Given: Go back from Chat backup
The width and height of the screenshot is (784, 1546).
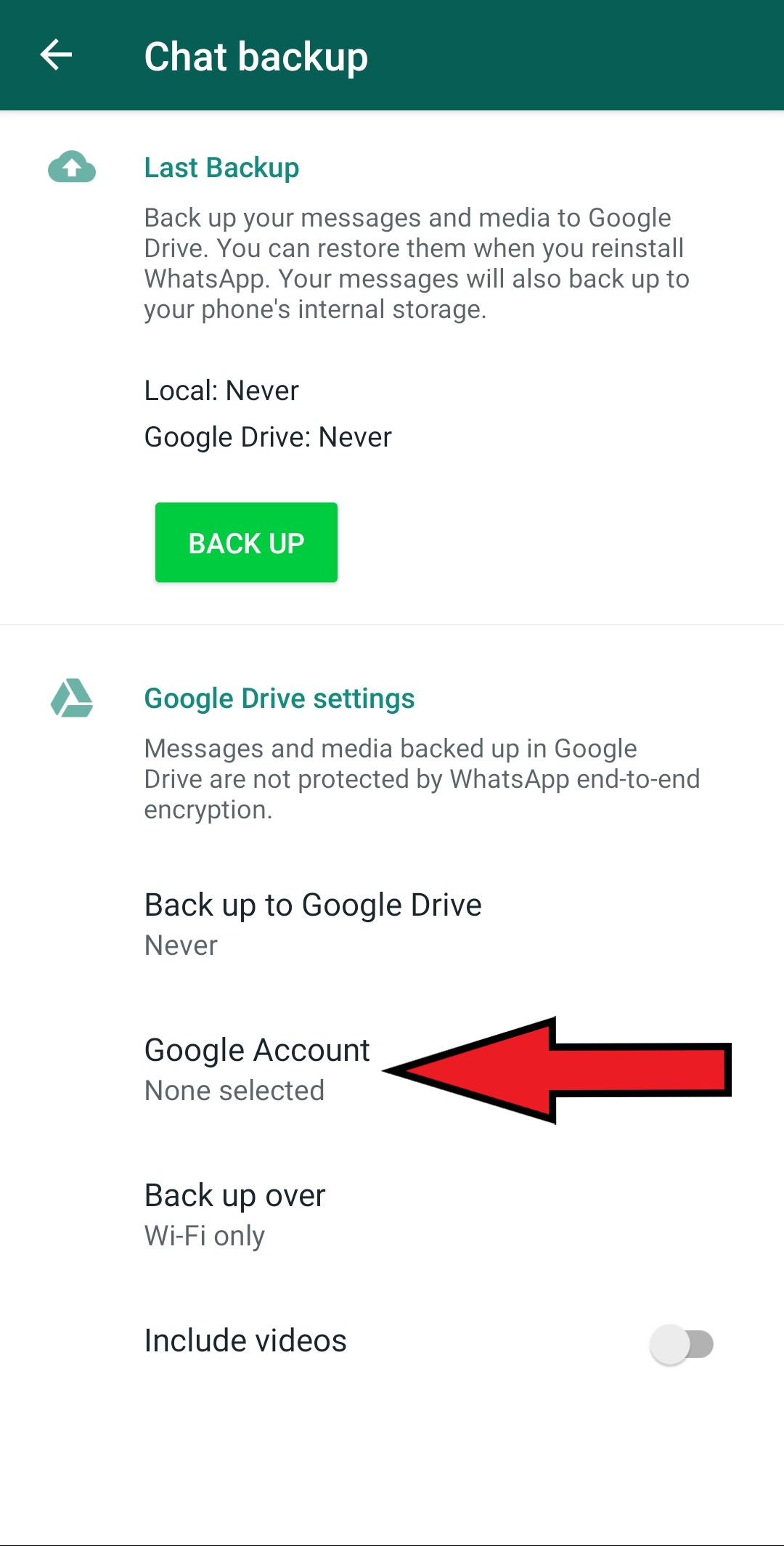Looking at the screenshot, I should [56, 55].
